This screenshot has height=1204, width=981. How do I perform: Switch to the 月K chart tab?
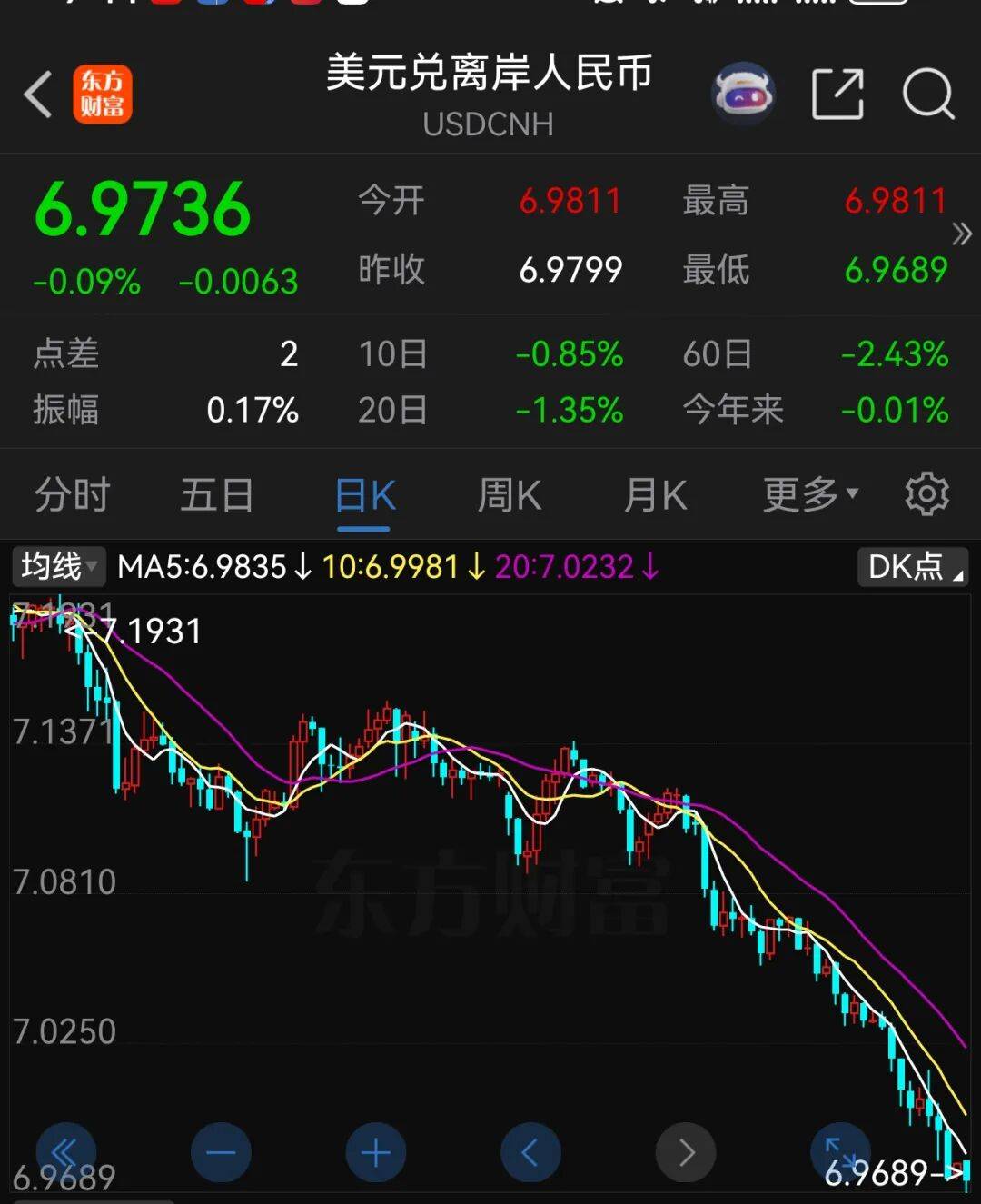(x=655, y=496)
